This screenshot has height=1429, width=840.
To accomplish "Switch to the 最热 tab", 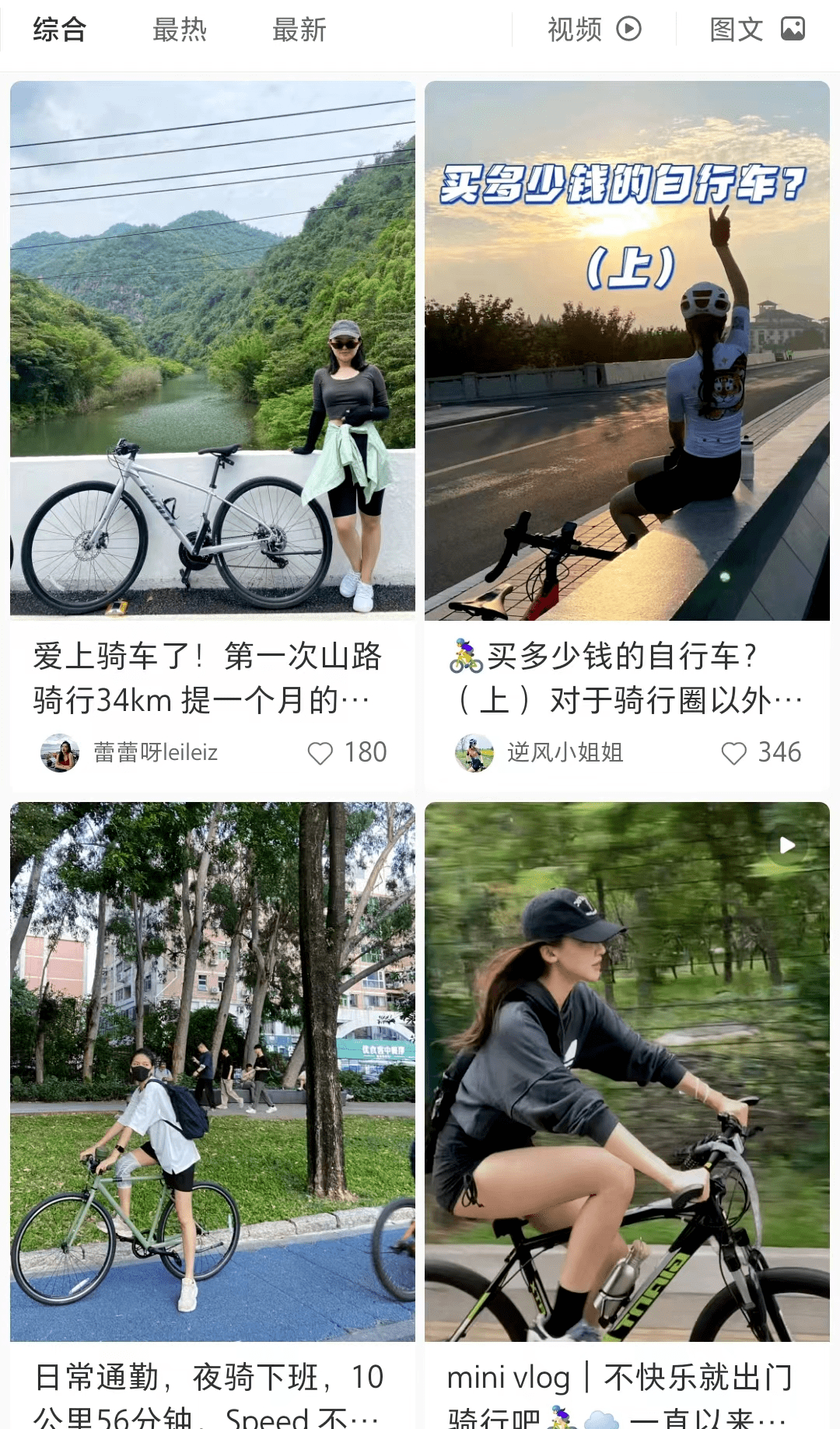I will pos(180,30).
